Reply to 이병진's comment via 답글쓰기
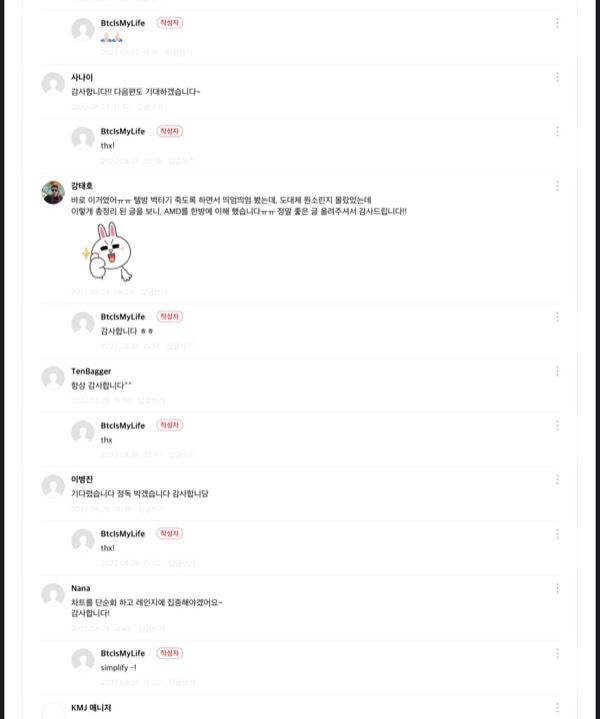The image size is (600, 719). (x=151, y=509)
